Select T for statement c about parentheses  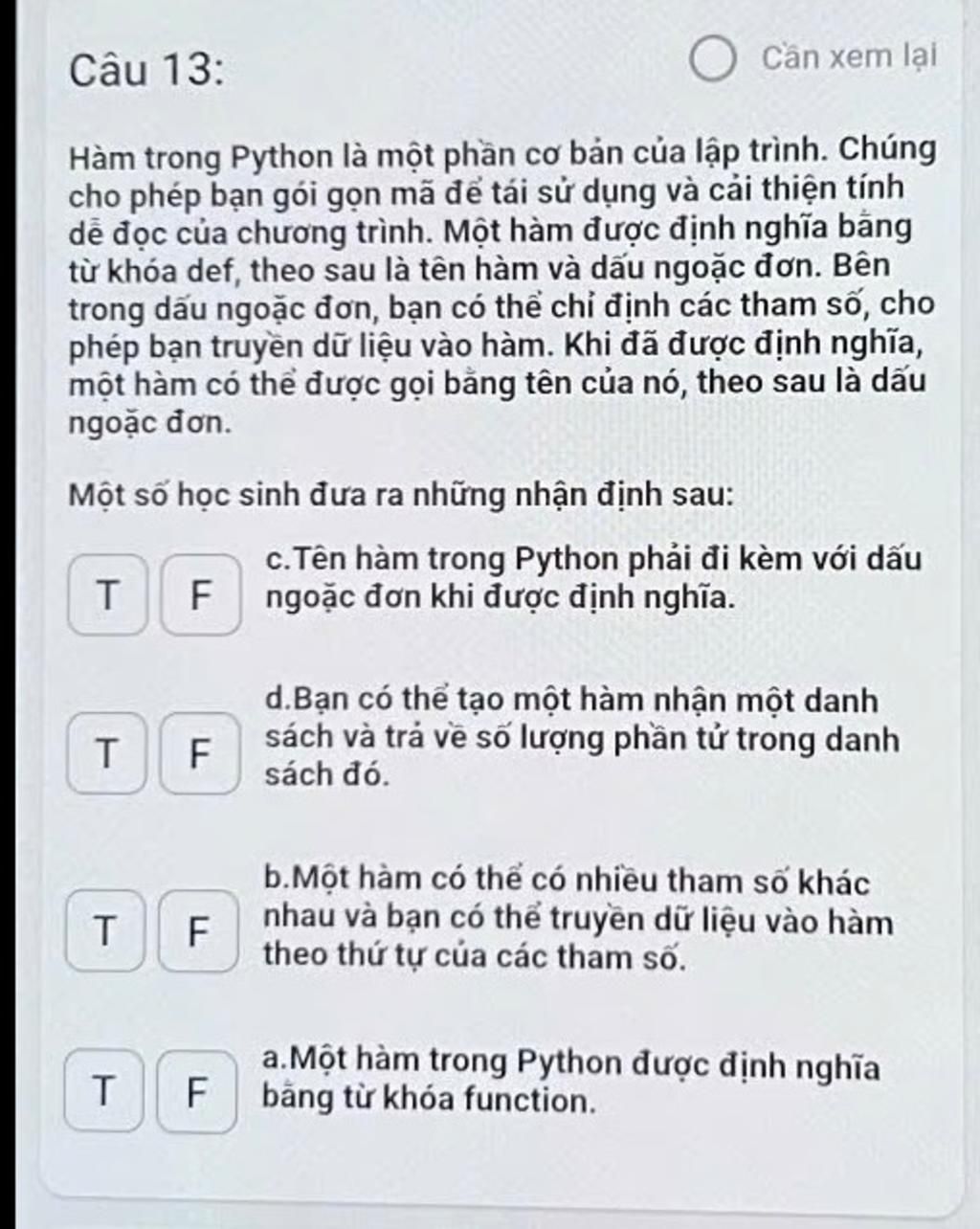108,594
